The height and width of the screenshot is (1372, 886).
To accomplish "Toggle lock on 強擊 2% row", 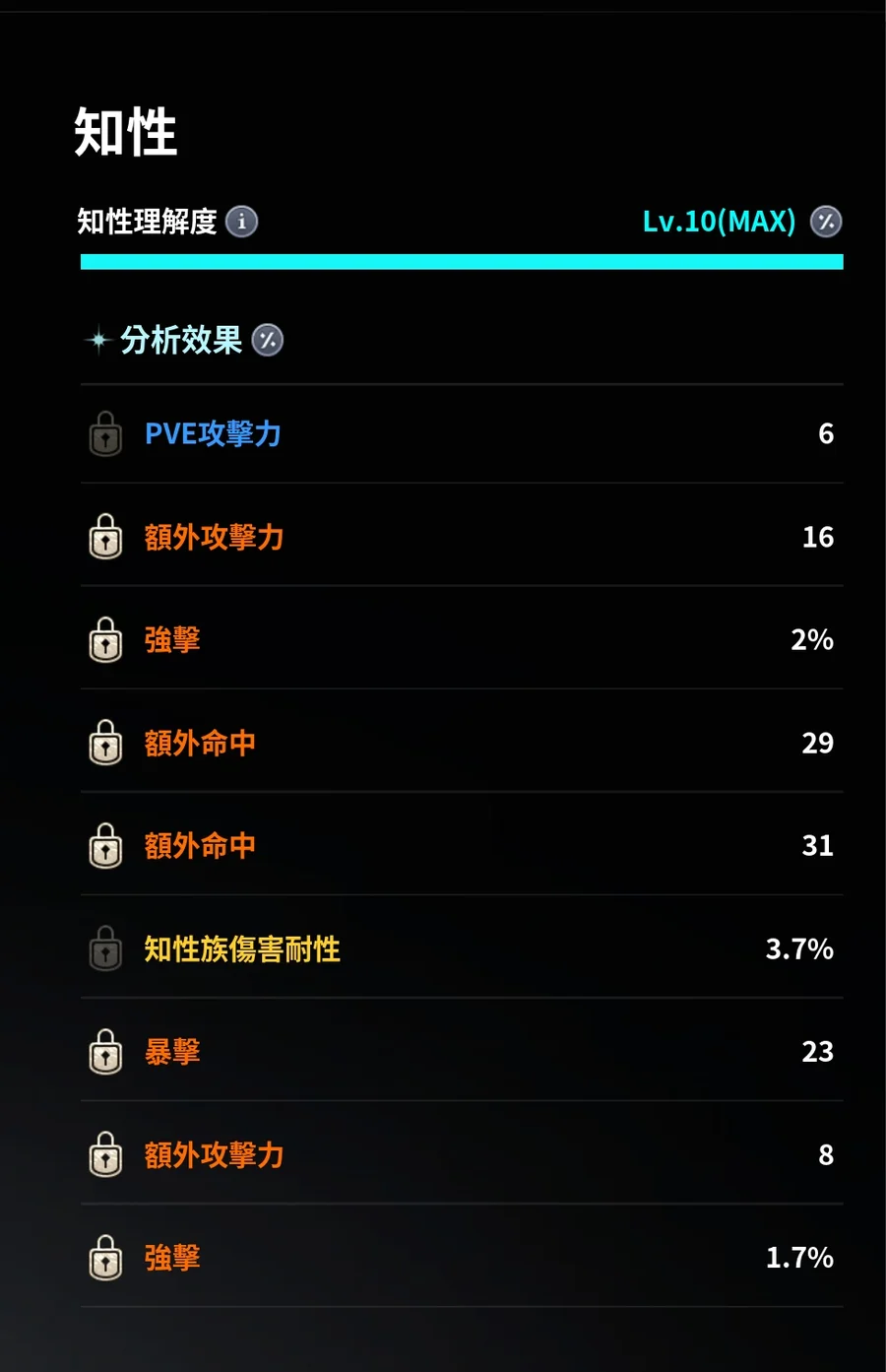I will pos(105,641).
